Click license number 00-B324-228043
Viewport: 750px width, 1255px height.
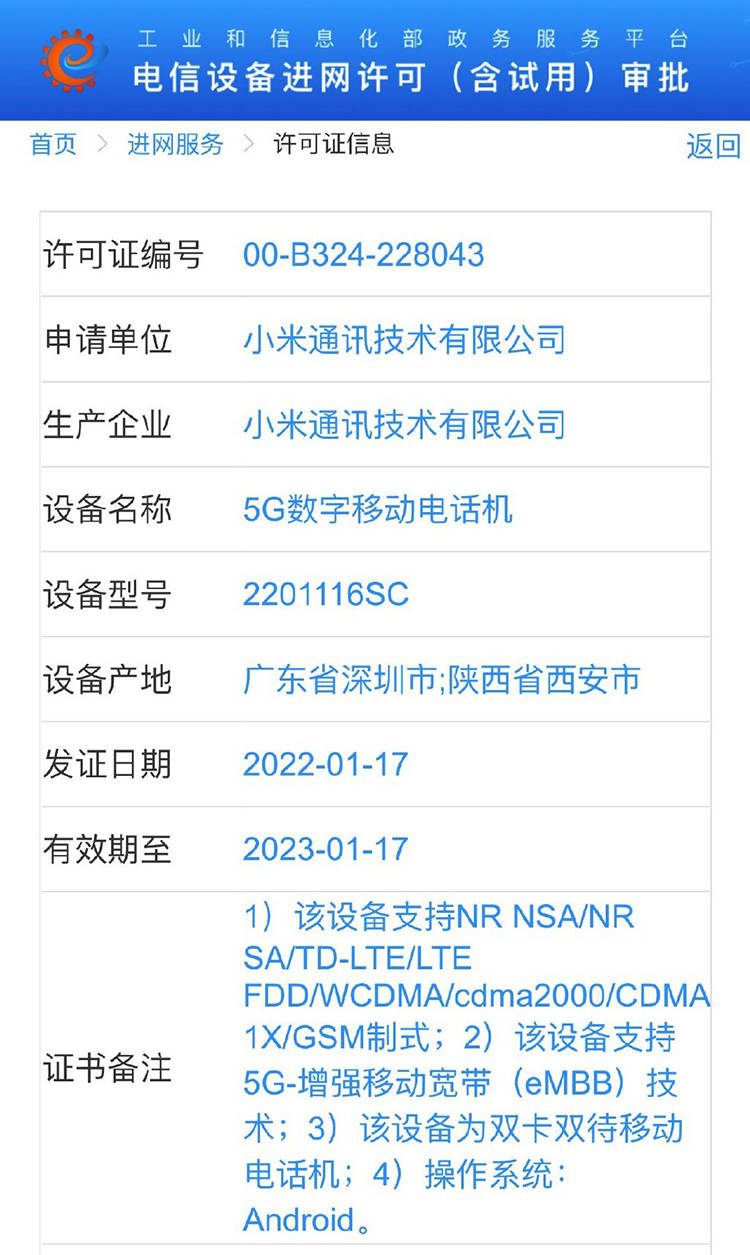coord(363,255)
